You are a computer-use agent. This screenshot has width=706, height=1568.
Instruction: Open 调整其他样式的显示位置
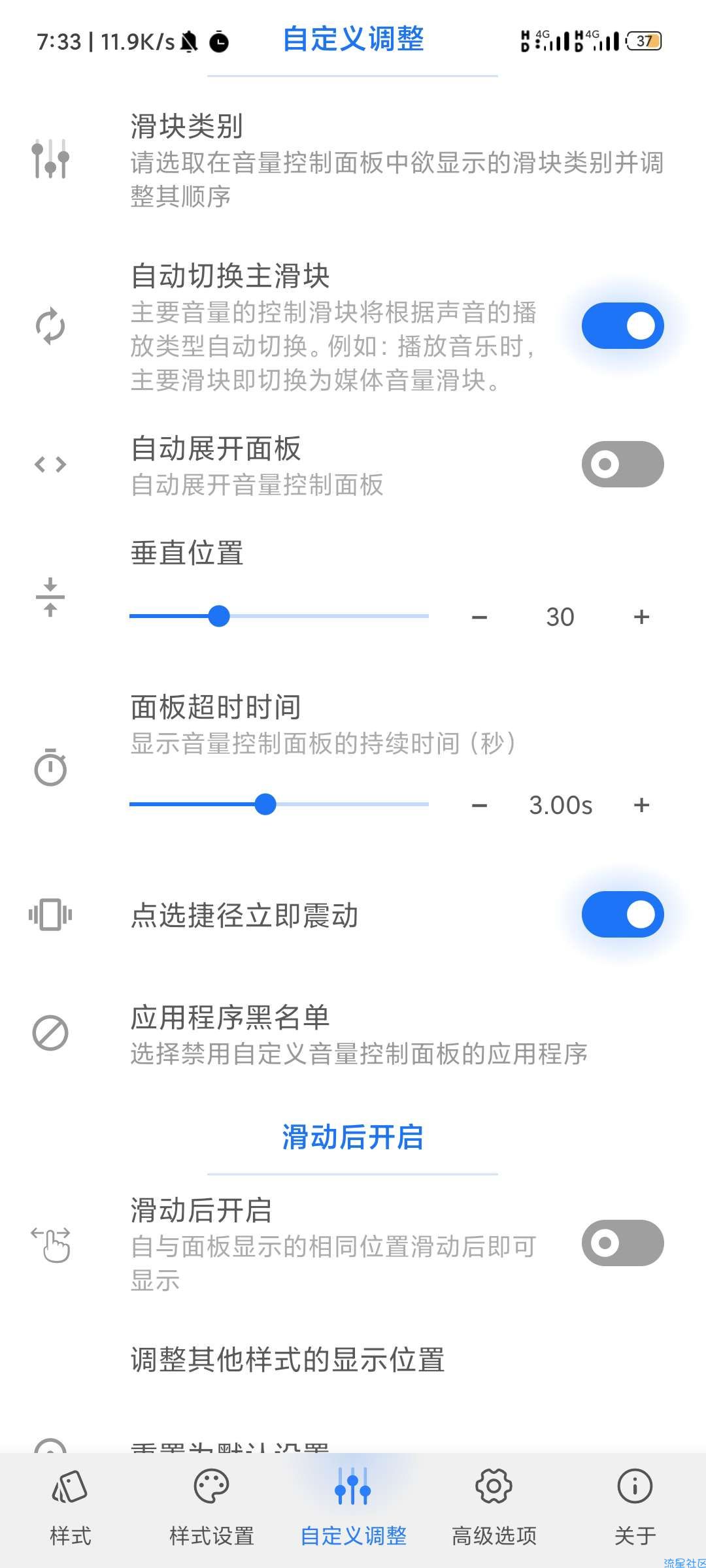(353, 1360)
